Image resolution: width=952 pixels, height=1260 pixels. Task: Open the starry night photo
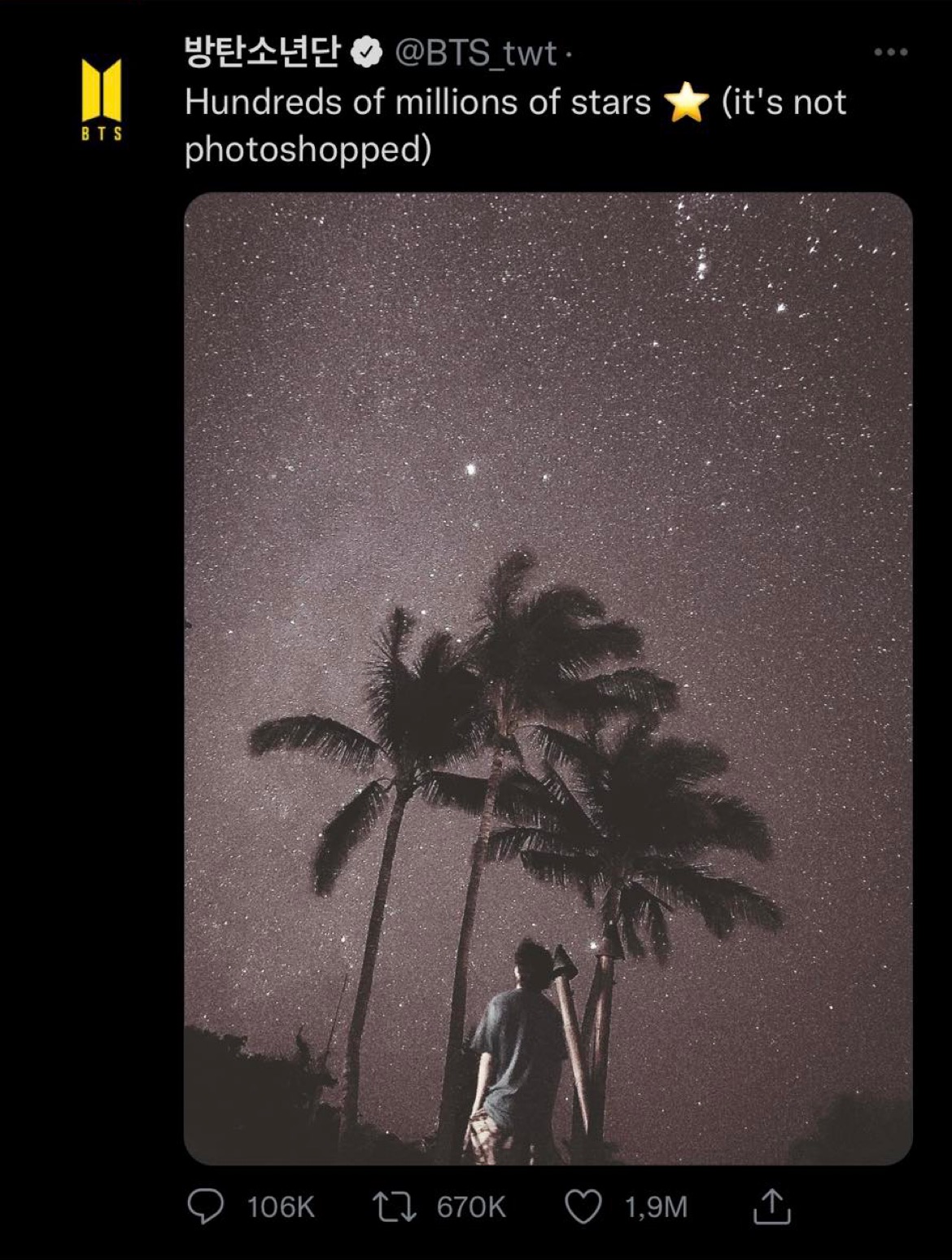click(x=548, y=678)
